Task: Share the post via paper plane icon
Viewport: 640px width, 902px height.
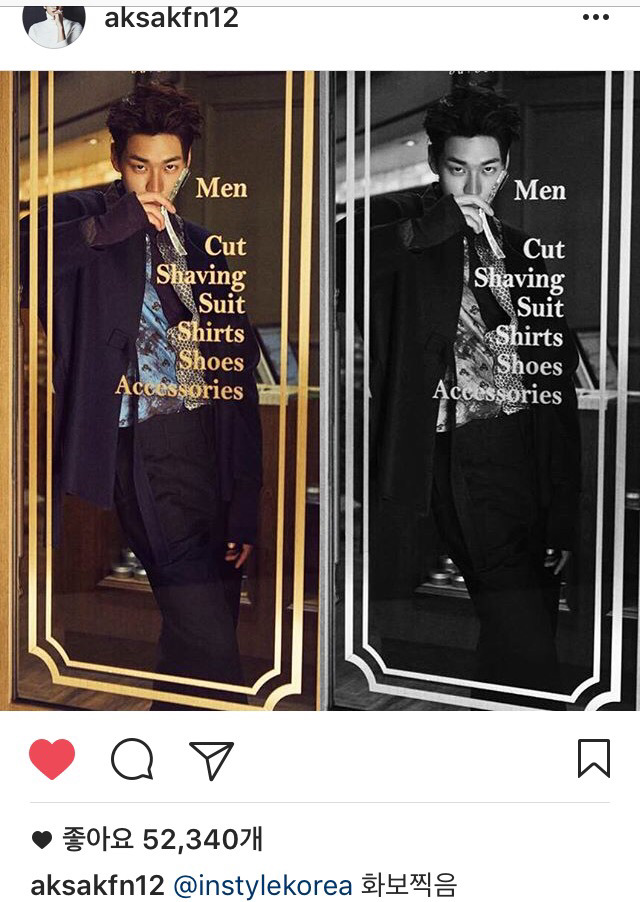Action: [x=211, y=759]
